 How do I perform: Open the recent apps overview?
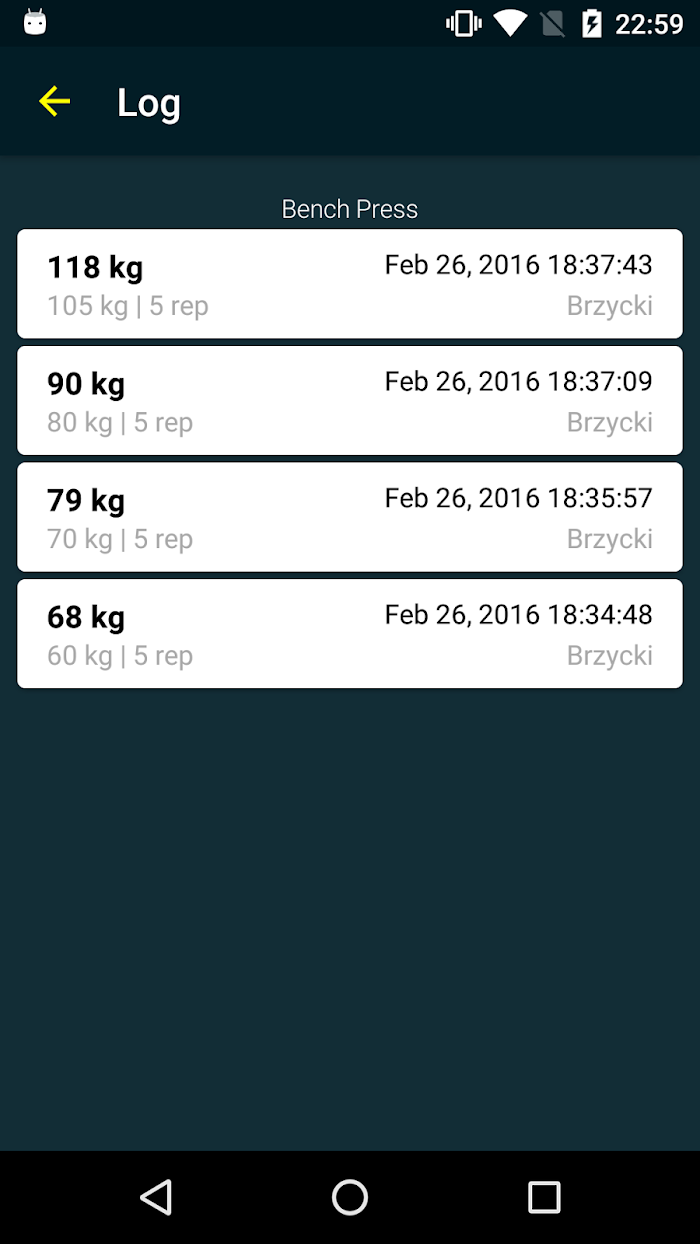(x=544, y=1197)
